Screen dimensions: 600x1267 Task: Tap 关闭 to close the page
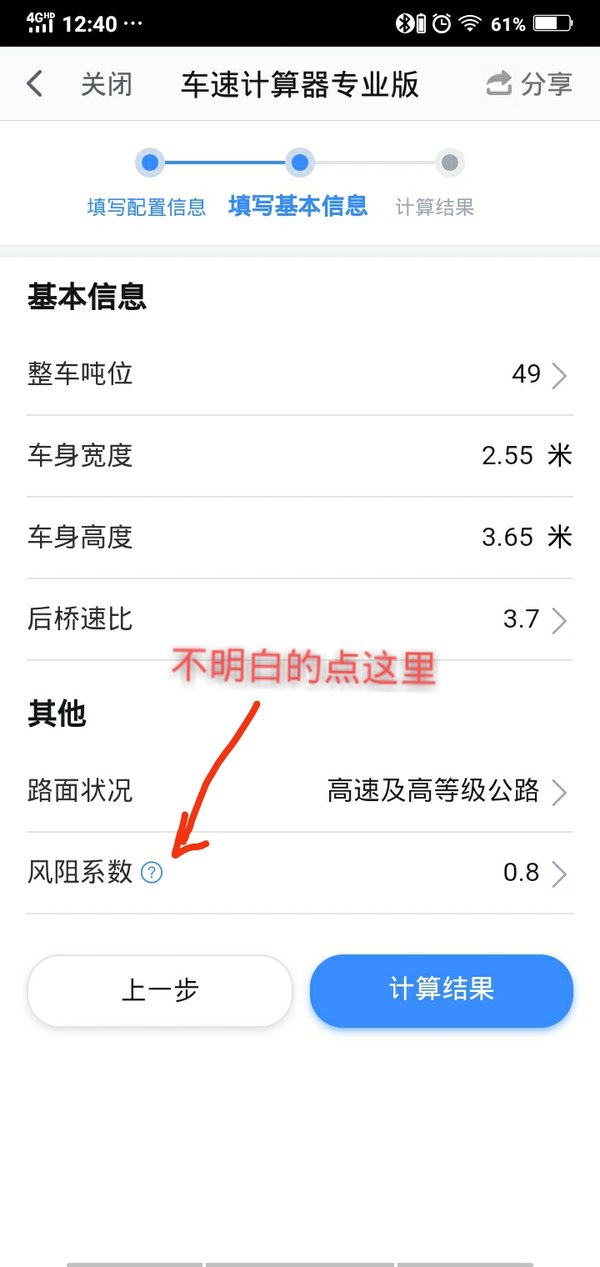point(106,84)
